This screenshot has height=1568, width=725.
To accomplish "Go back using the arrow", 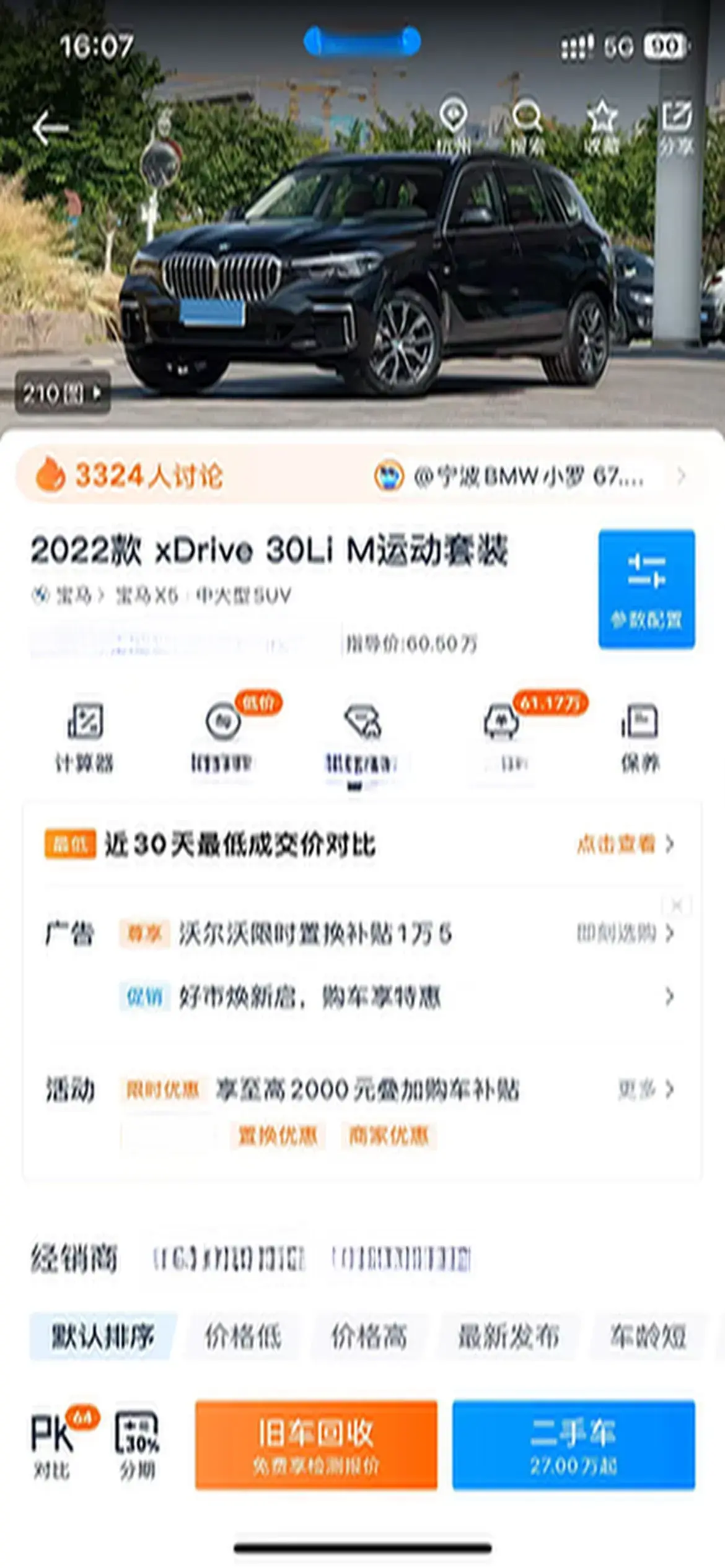I will coord(50,128).
